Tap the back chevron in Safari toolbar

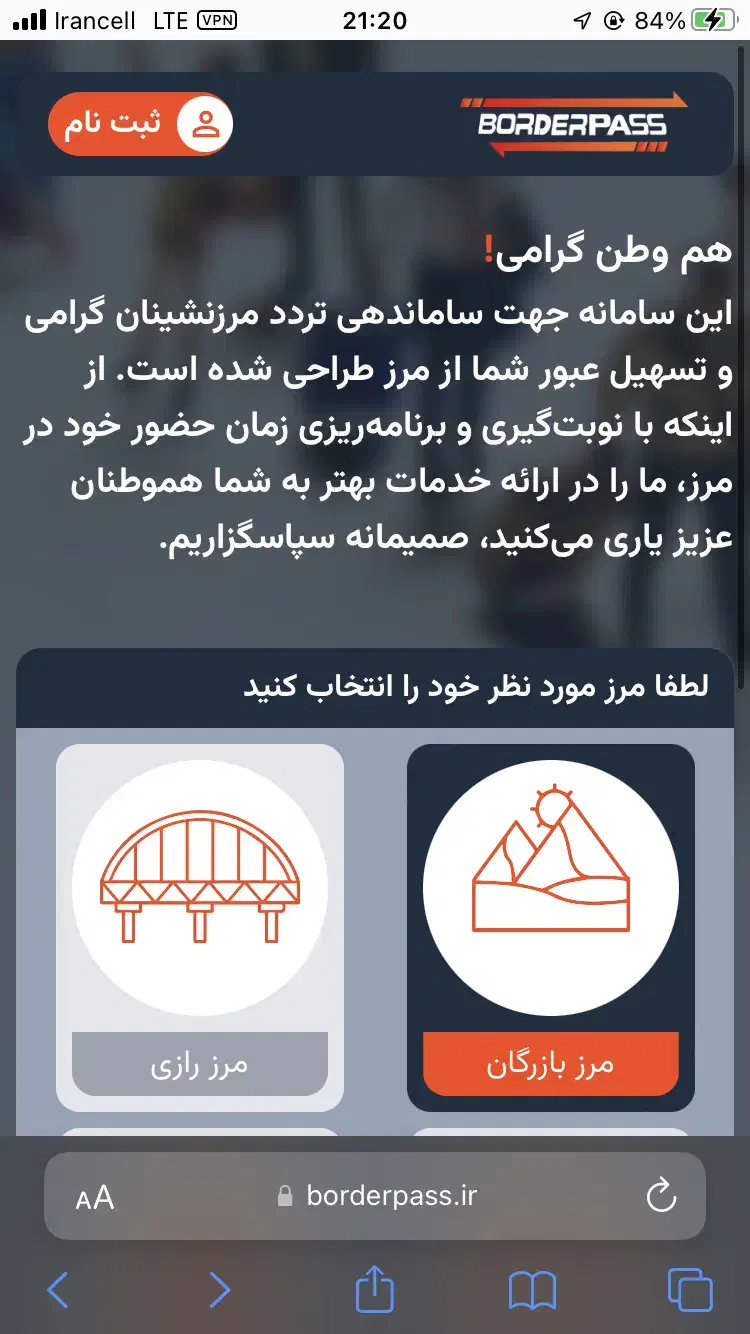coord(57,1290)
